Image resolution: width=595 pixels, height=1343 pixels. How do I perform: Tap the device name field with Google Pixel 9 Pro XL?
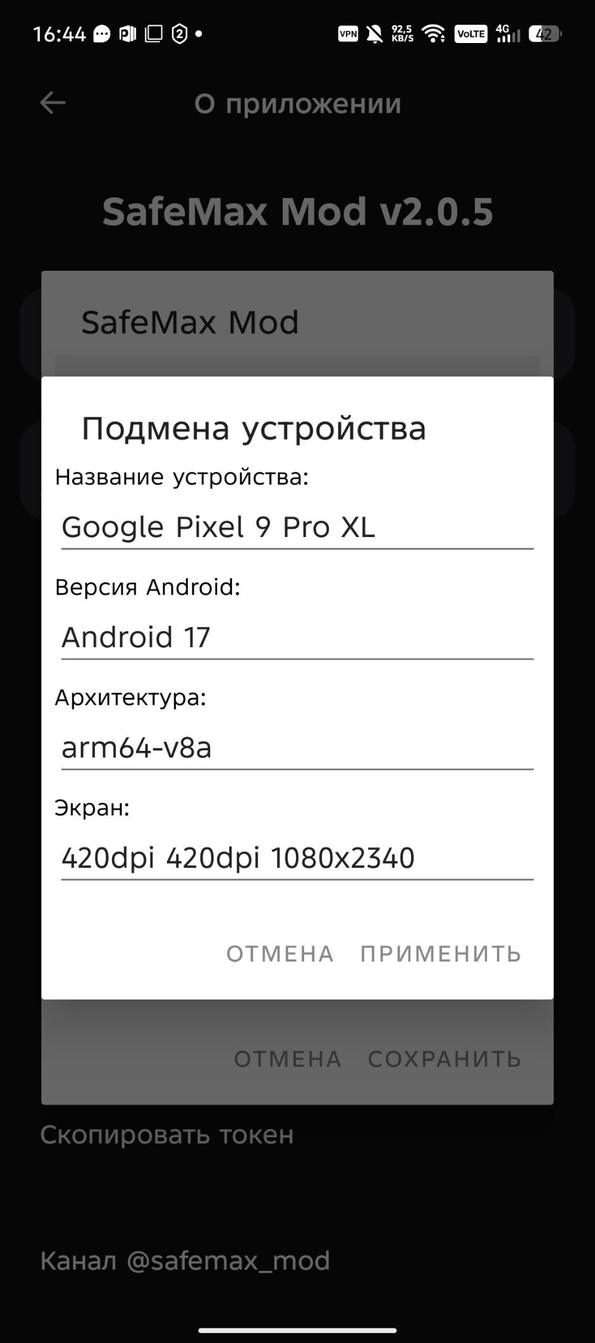pyautogui.click(x=297, y=527)
